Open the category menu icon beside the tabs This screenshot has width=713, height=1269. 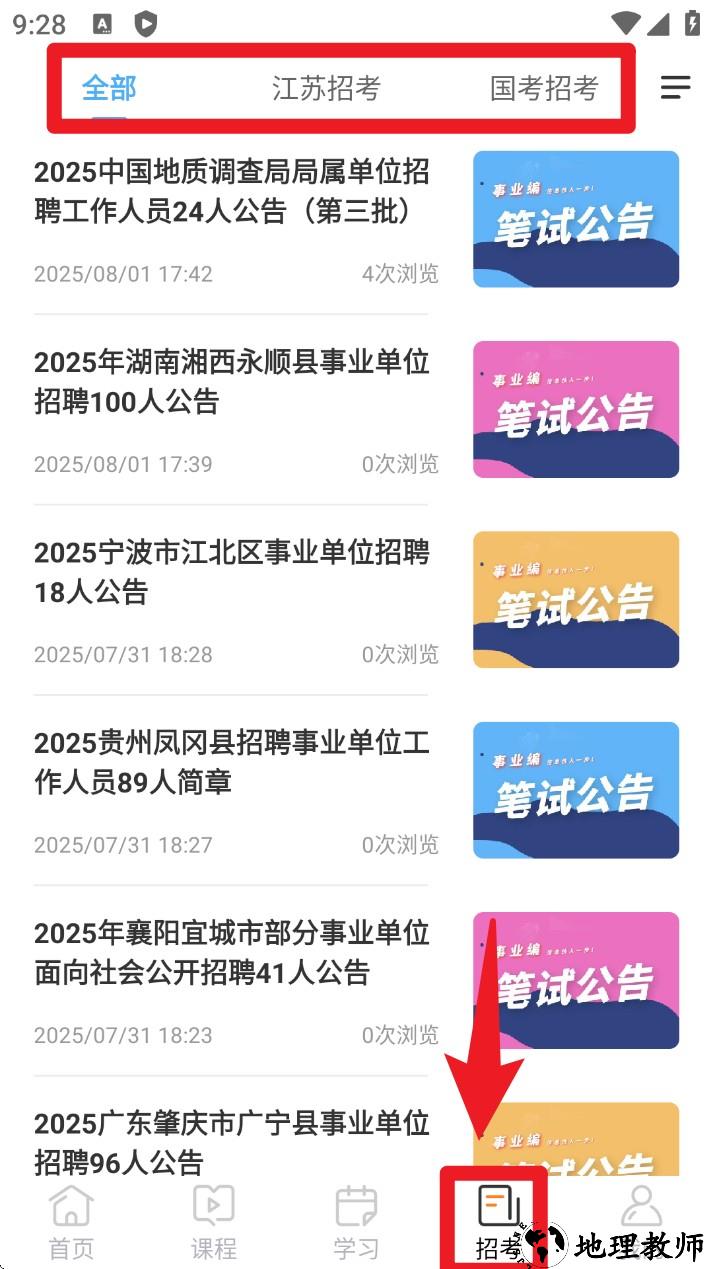[675, 88]
